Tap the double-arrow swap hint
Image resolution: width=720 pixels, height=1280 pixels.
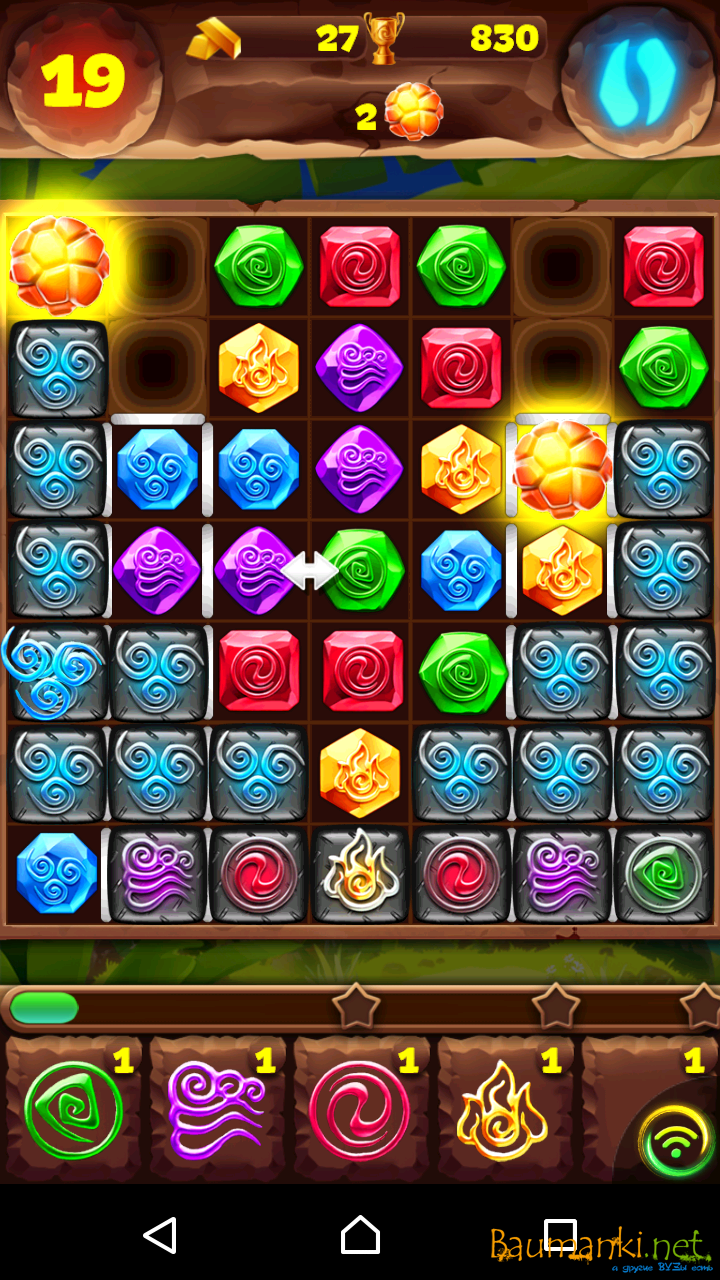pos(309,571)
